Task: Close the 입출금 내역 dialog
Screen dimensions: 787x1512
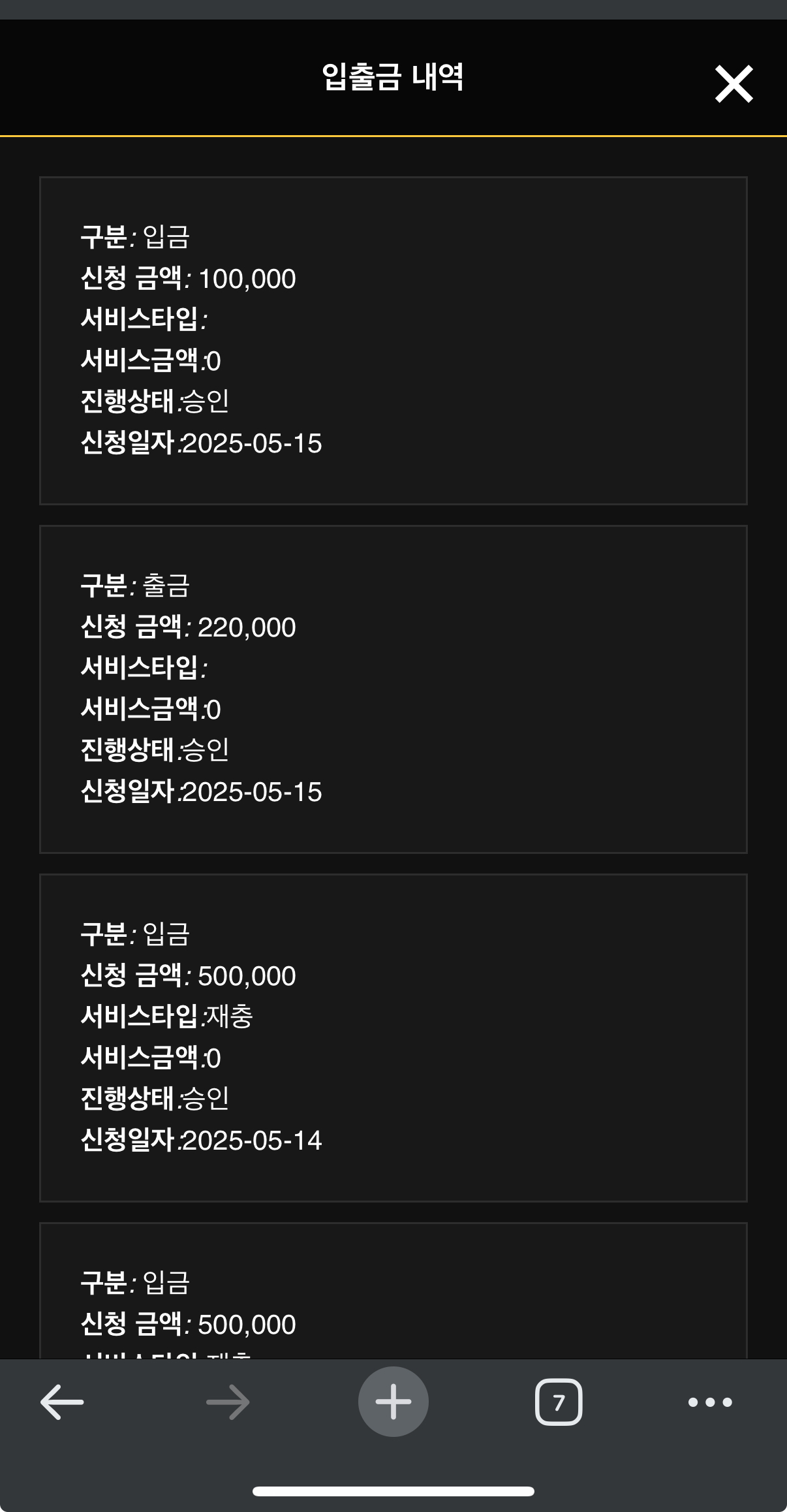Action: click(733, 84)
